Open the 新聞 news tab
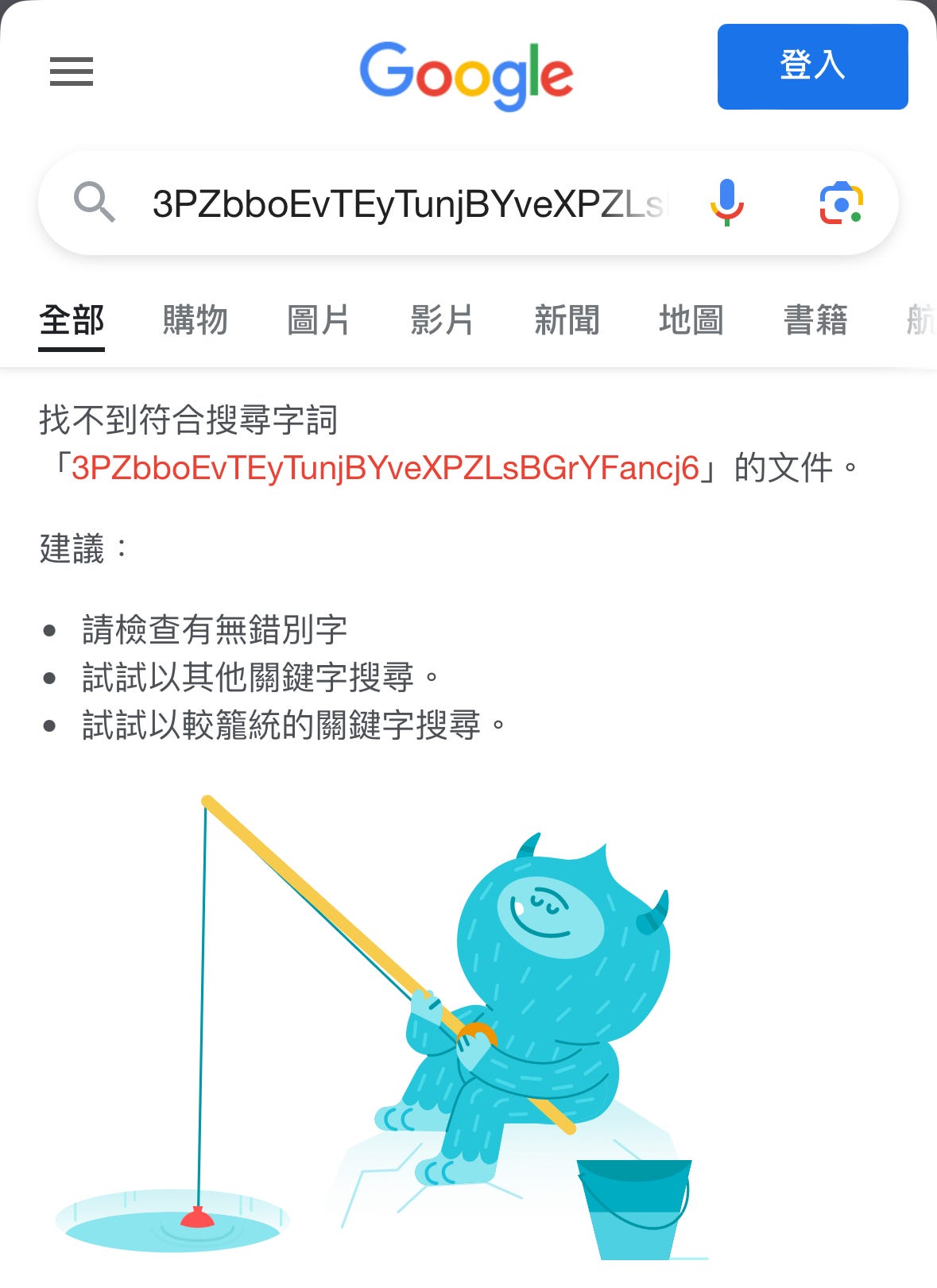 click(x=567, y=320)
